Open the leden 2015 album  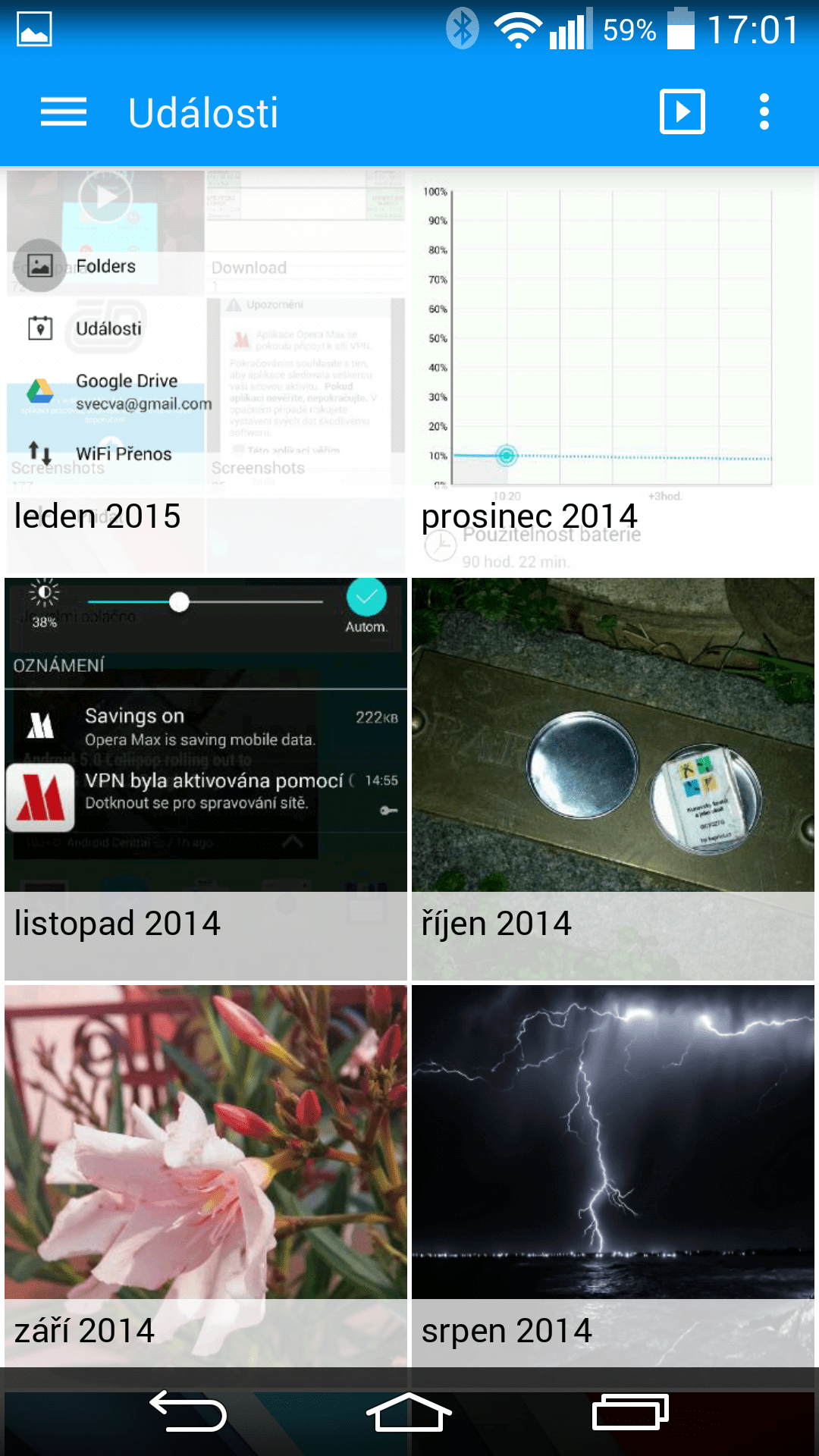[x=206, y=372]
